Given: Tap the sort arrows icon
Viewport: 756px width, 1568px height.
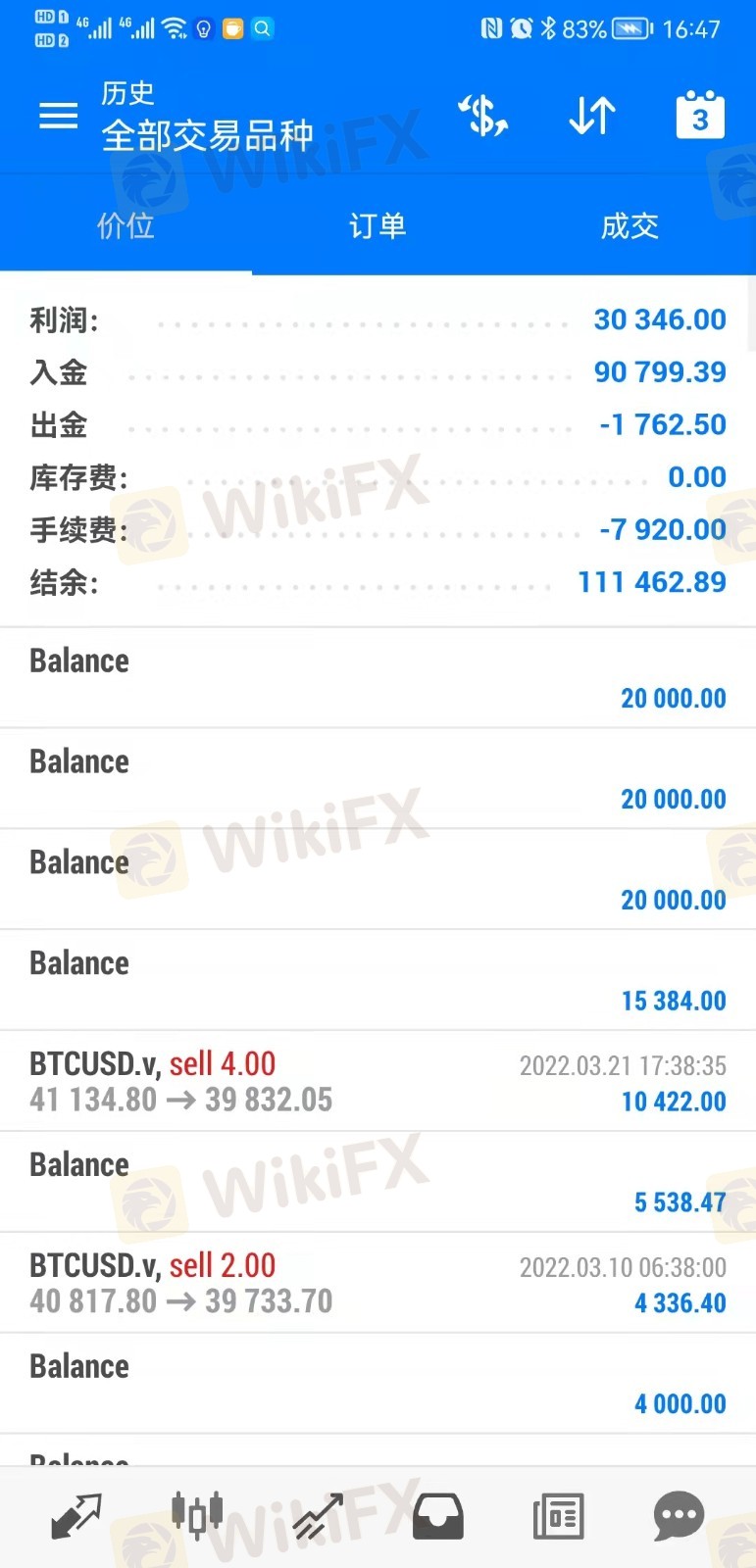Looking at the screenshot, I should (592, 116).
